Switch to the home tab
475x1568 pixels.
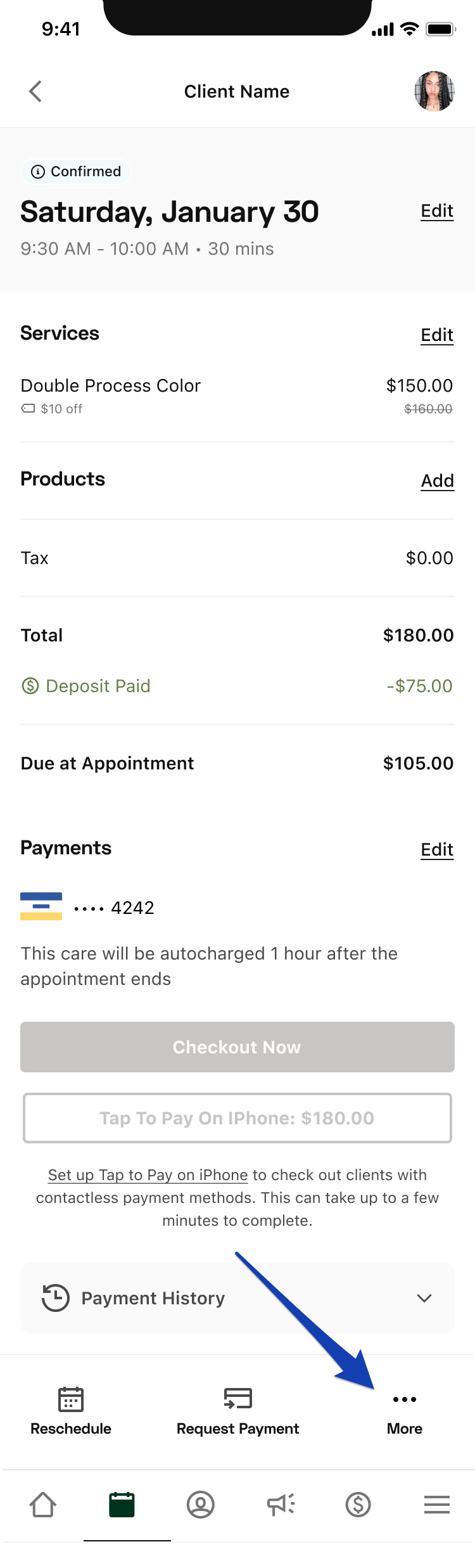pyautogui.click(x=43, y=1505)
